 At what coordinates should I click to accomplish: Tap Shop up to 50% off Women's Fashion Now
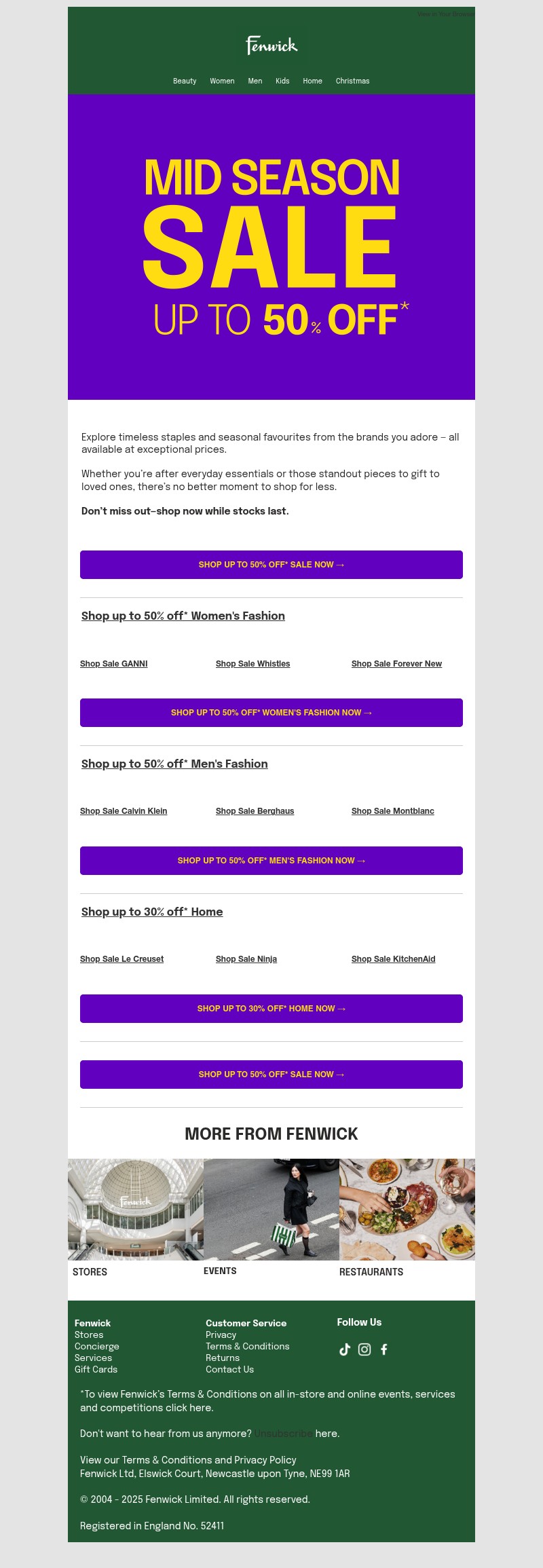click(271, 713)
